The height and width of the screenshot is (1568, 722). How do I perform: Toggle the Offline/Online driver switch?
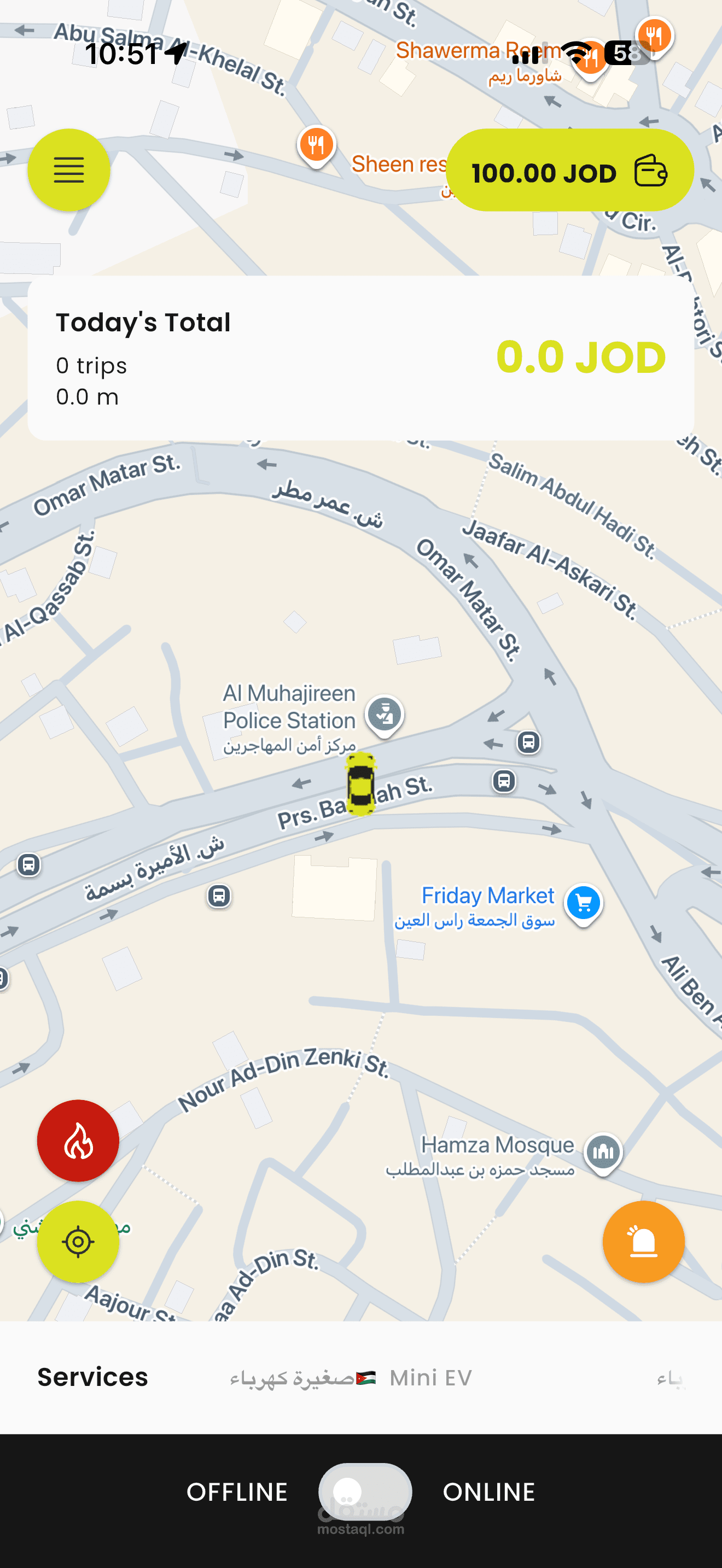[365, 1491]
